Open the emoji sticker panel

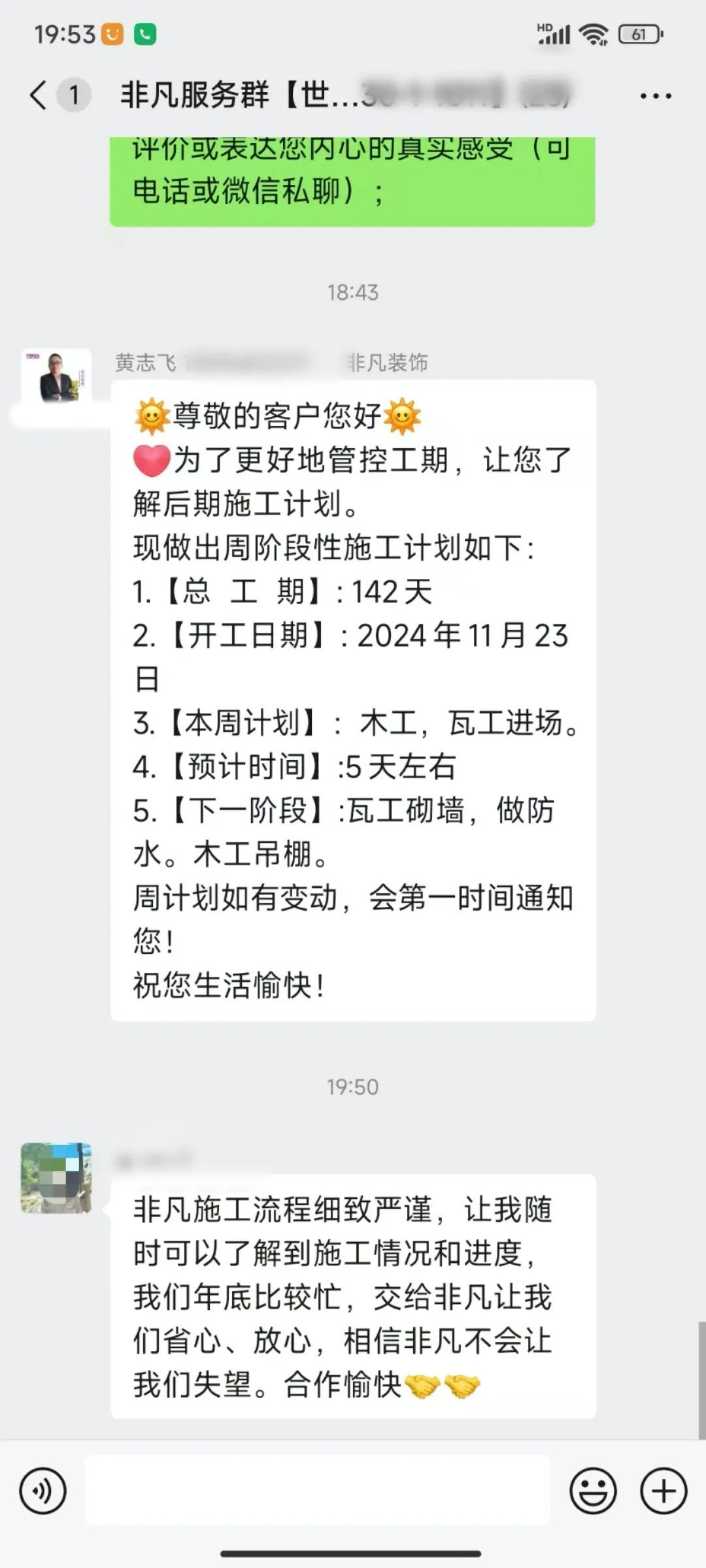[x=593, y=1491]
